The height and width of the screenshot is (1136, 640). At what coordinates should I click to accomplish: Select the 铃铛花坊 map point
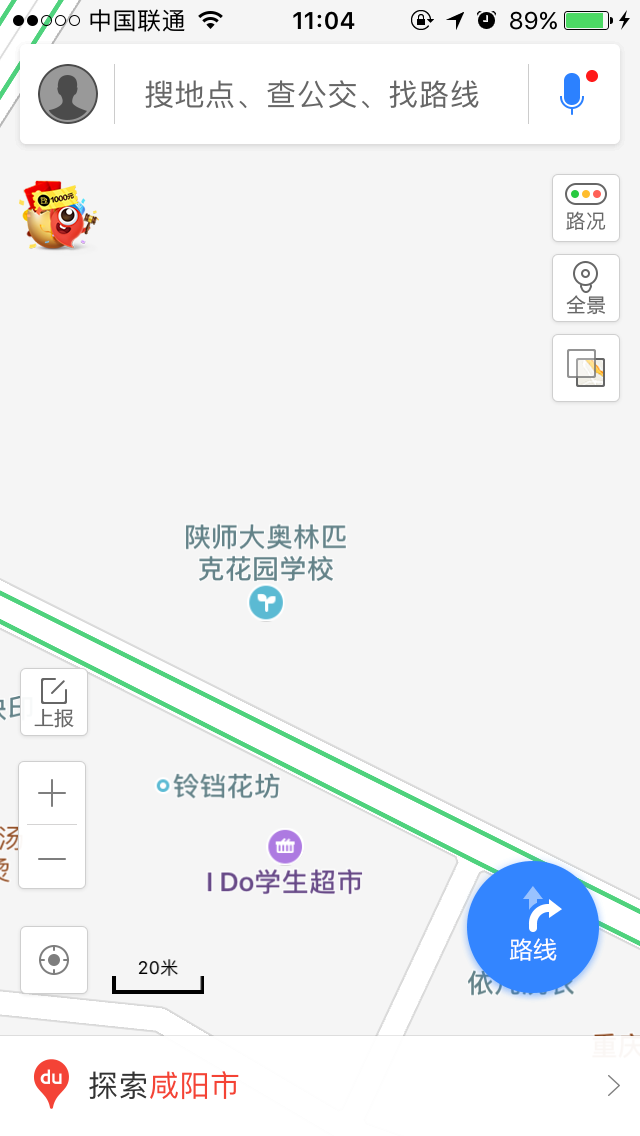click(219, 786)
